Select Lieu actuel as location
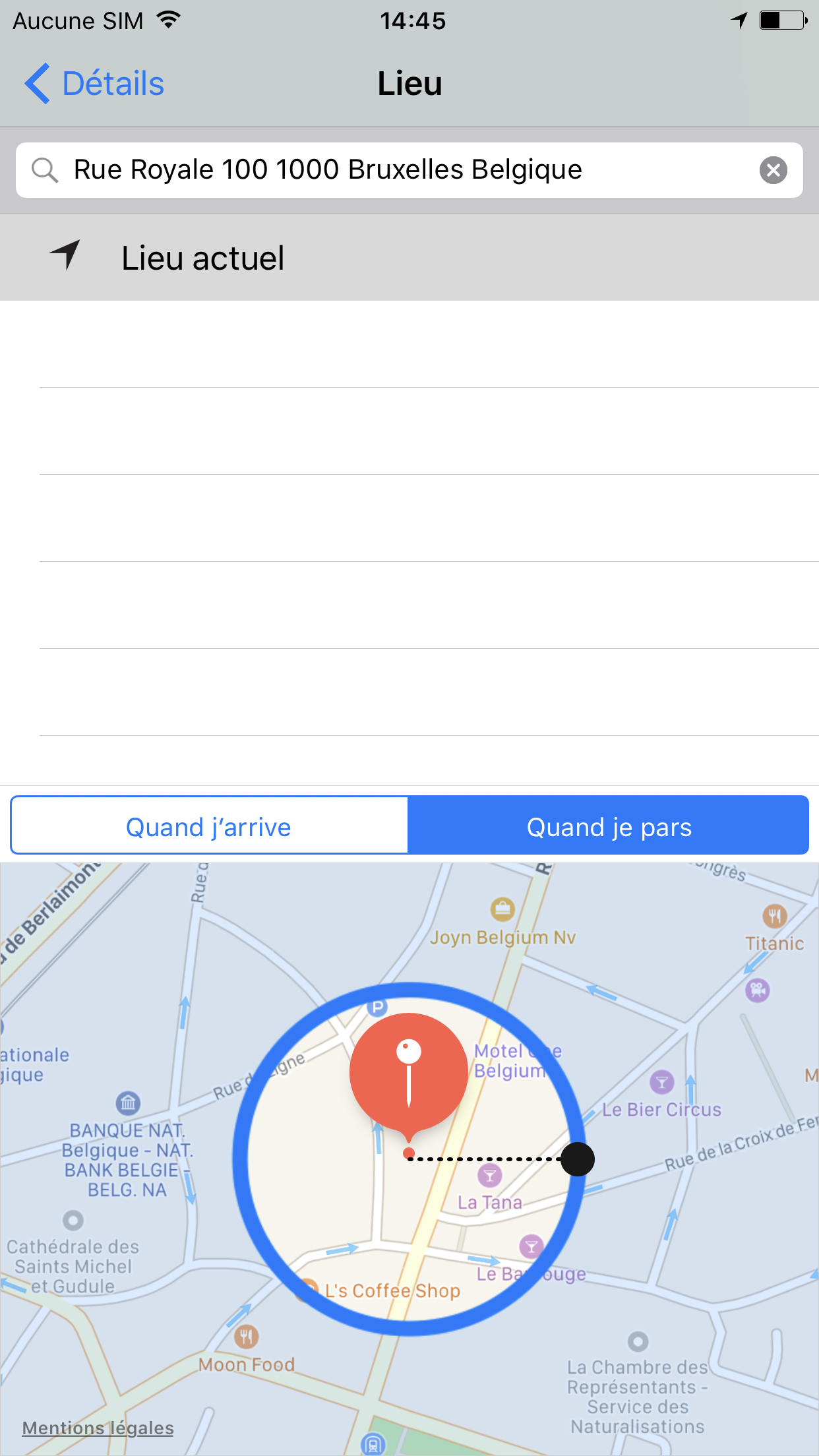The width and height of the screenshot is (819, 1456). coord(409,257)
